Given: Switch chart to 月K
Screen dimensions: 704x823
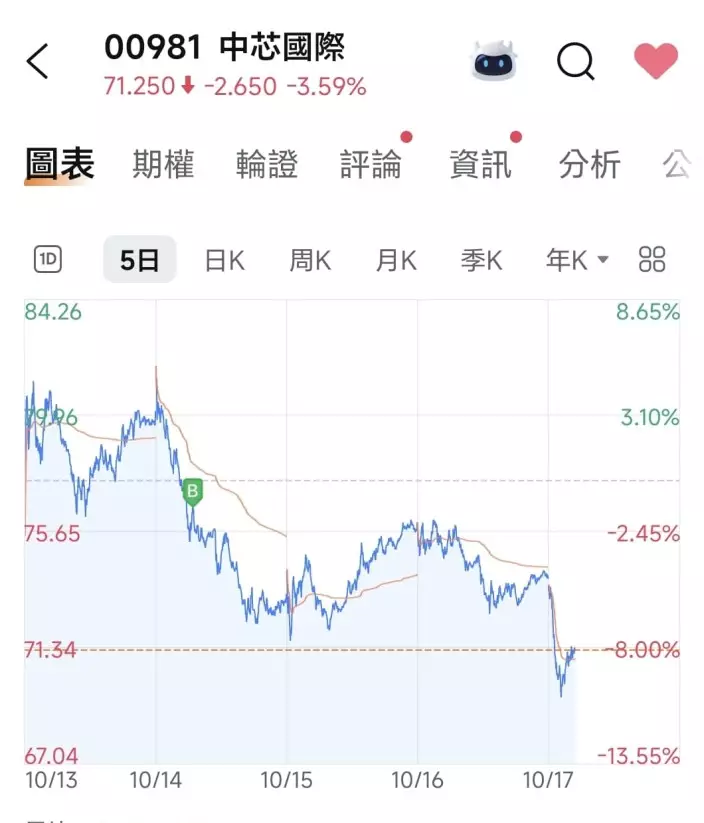Looking at the screenshot, I should [x=396, y=261].
